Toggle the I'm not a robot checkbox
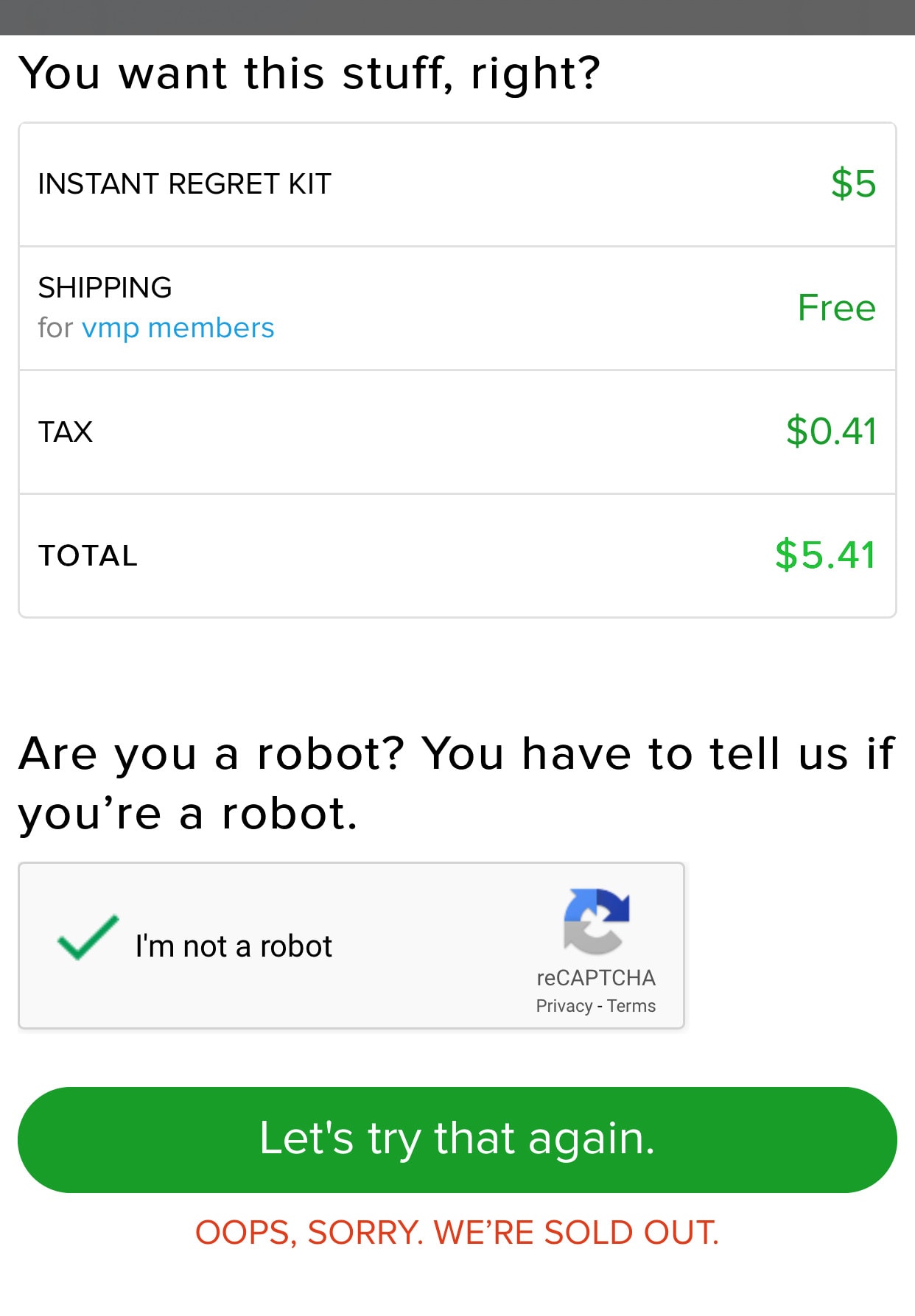Image resolution: width=915 pixels, height=1316 pixels. pos(88,939)
